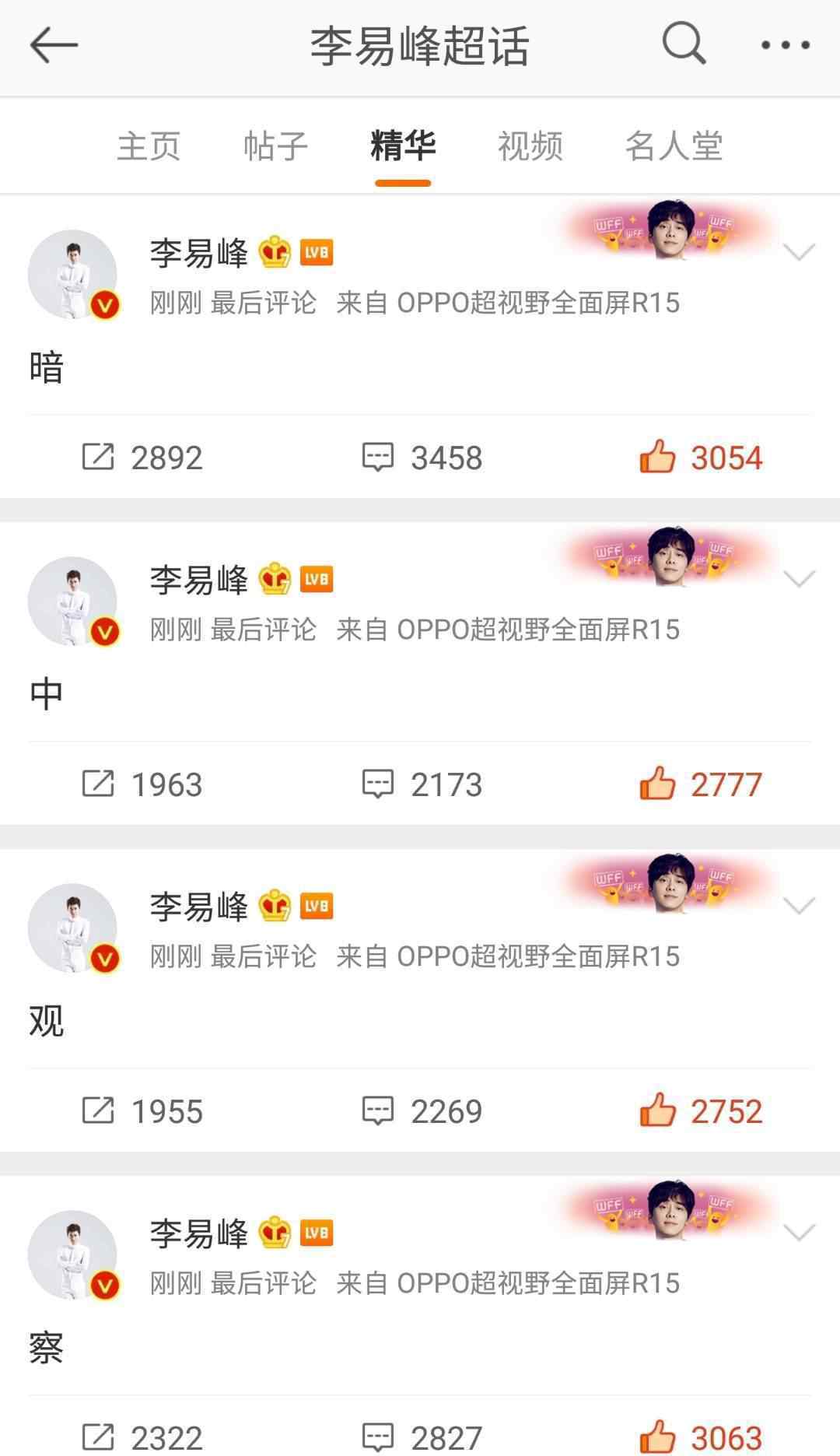The width and height of the screenshot is (840, 1456).
Task: Open search in 李易峰超话
Action: [x=684, y=44]
